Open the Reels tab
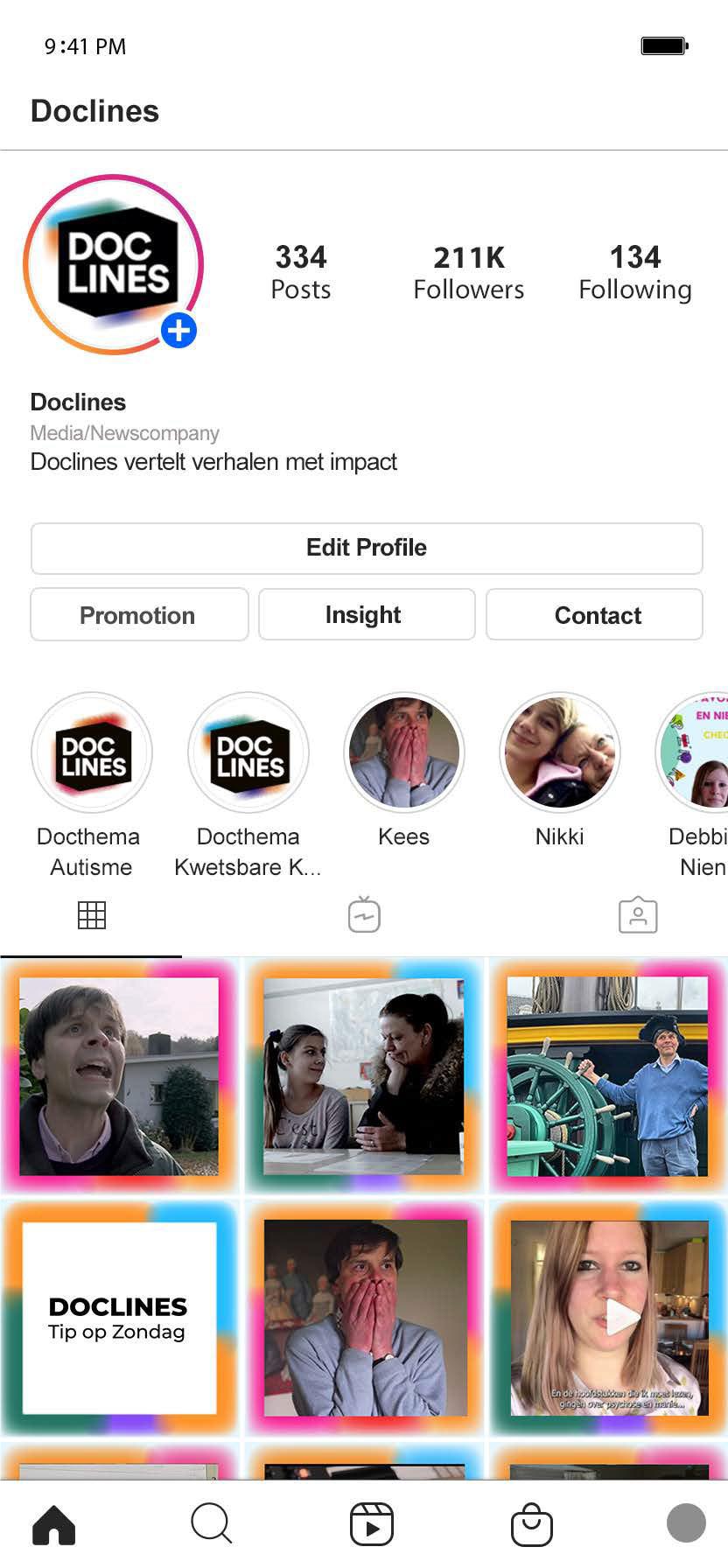Viewport: 728px width, 1568px height. click(371, 1524)
